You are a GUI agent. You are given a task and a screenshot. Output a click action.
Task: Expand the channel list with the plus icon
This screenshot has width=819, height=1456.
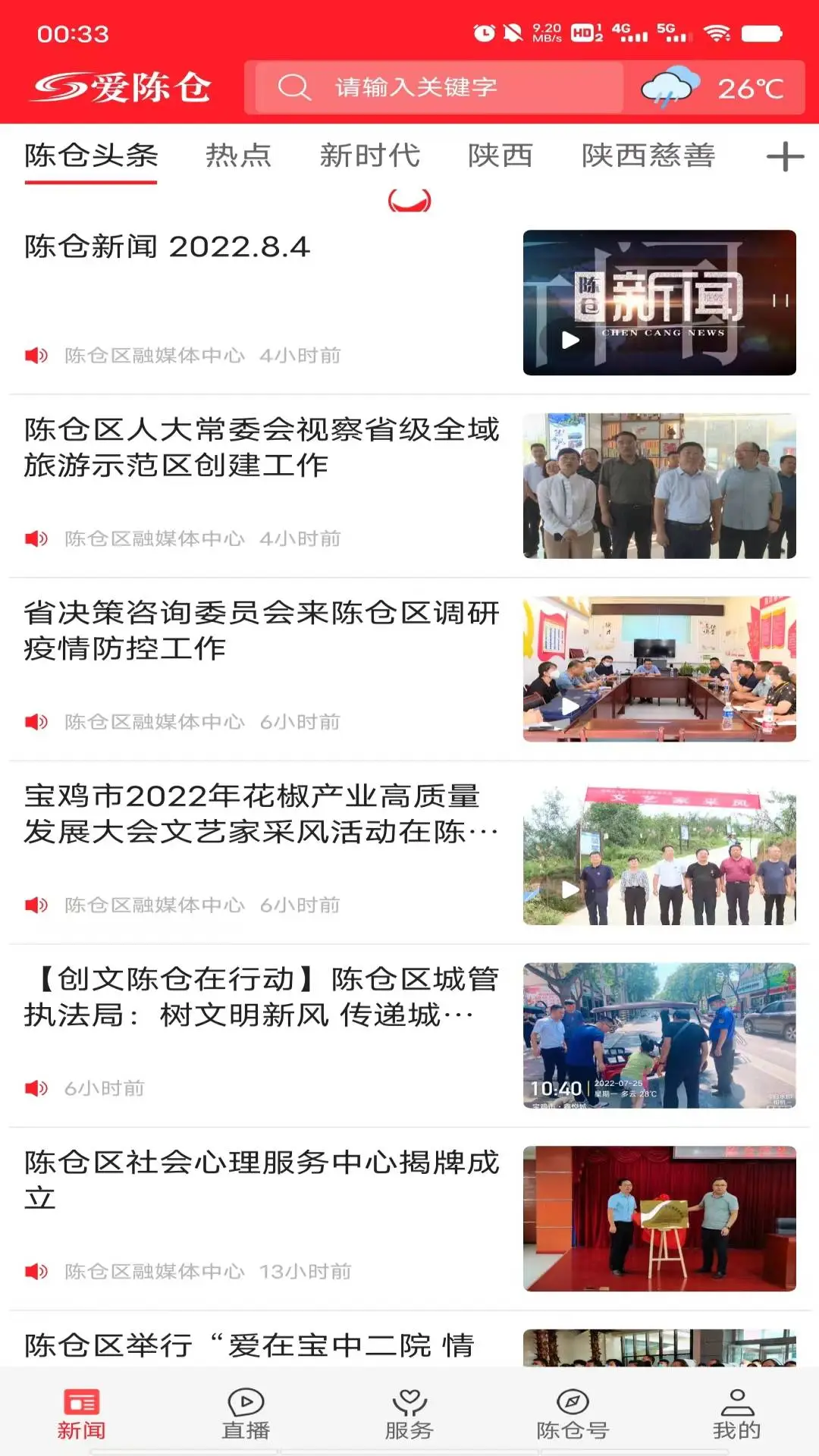point(784,157)
